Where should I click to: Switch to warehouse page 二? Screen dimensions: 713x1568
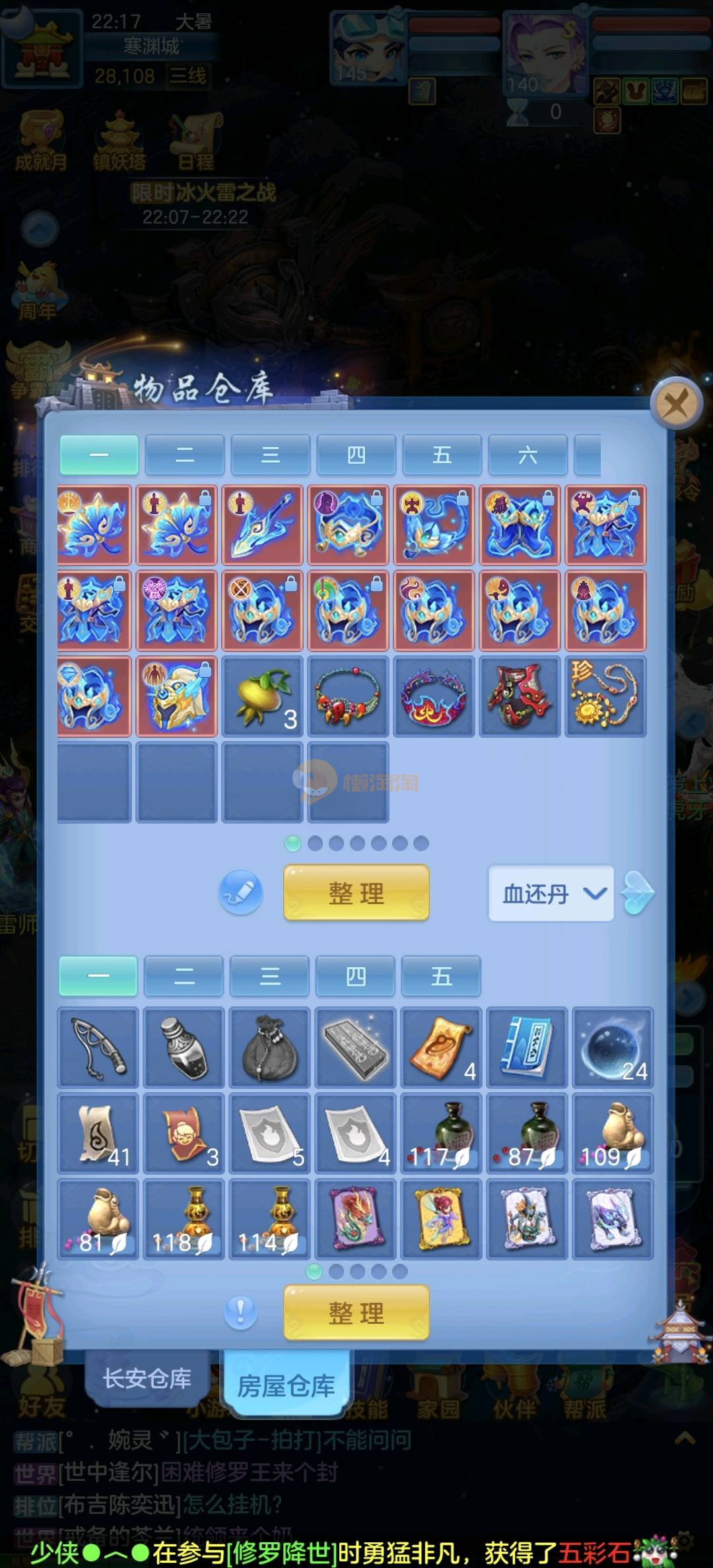pyautogui.click(x=185, y=455)
